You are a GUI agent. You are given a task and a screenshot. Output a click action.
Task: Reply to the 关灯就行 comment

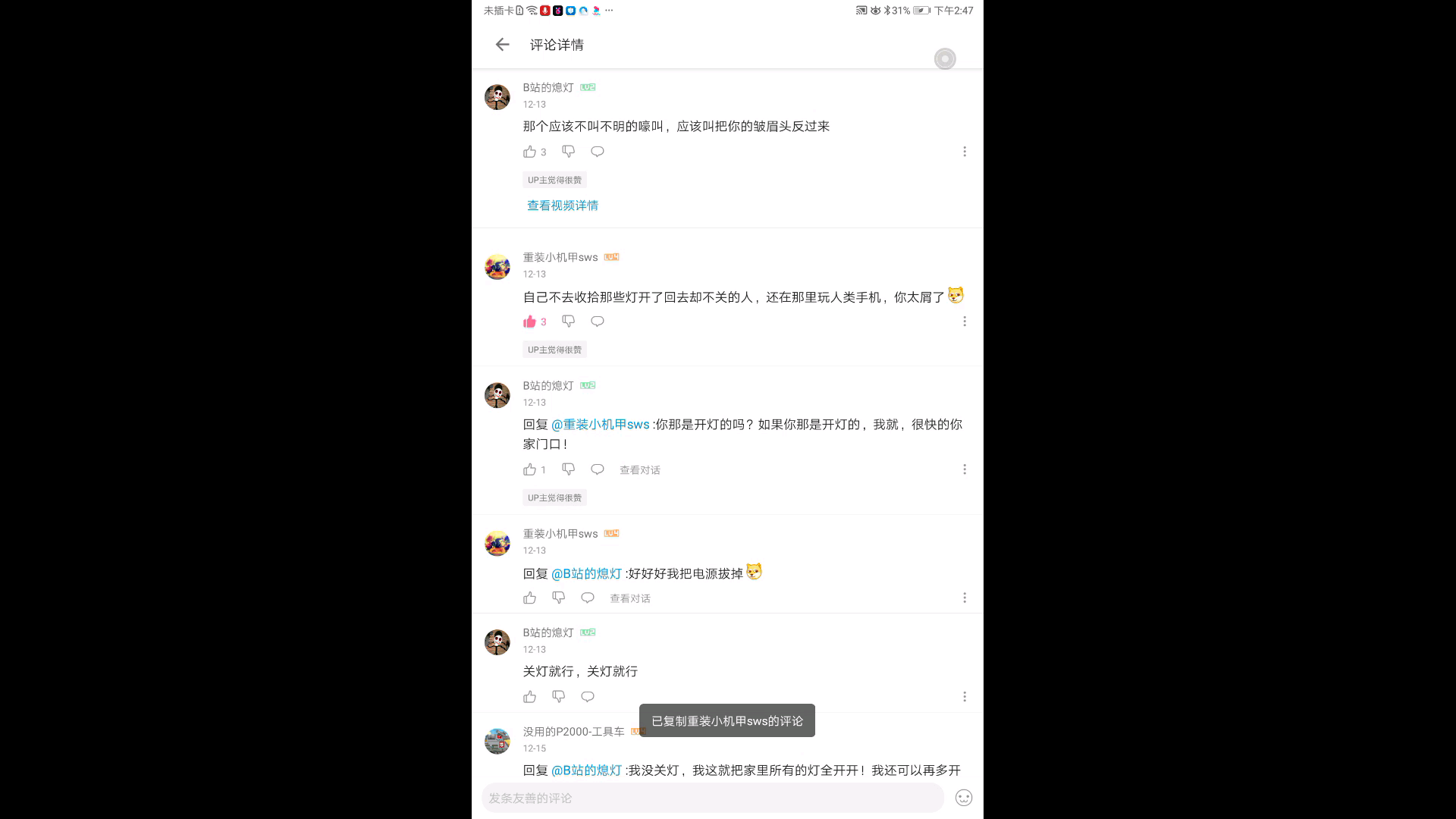(587, 697)
